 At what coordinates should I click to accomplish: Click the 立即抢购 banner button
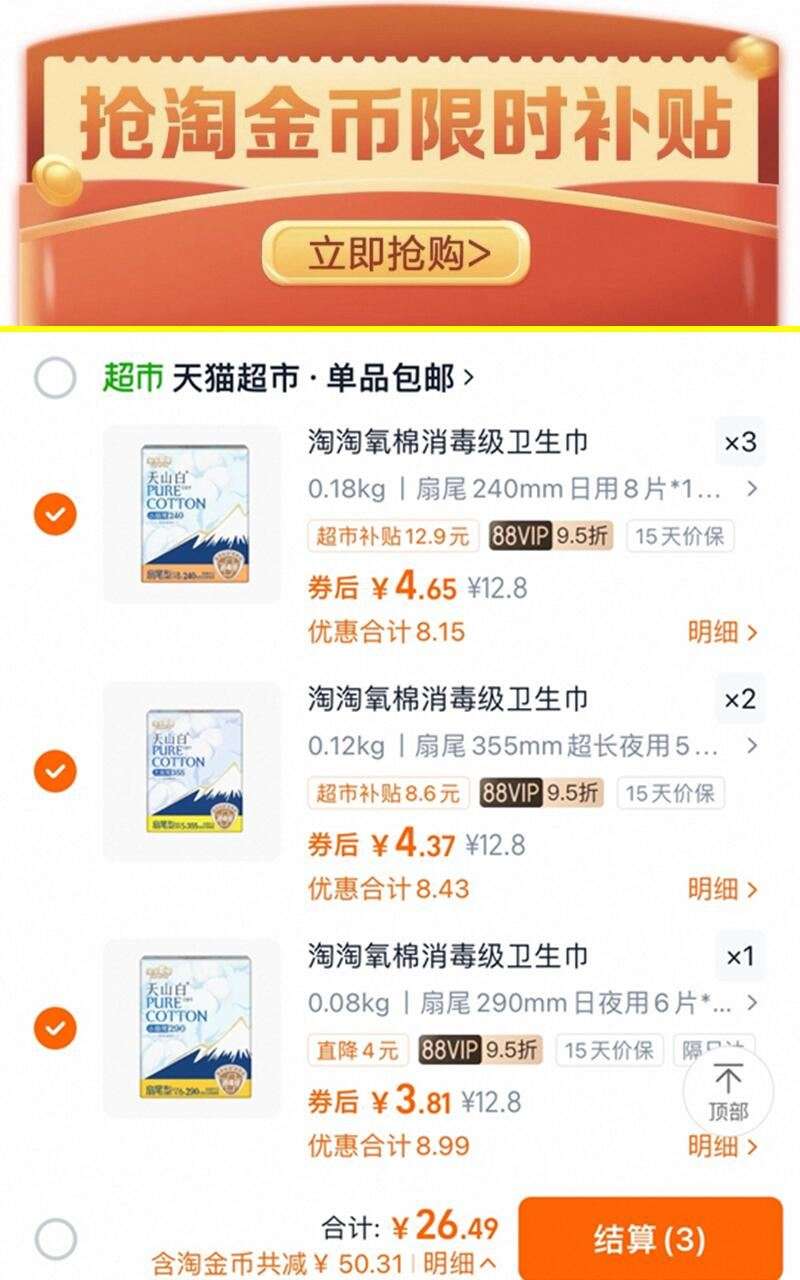[x=400, y=250]
